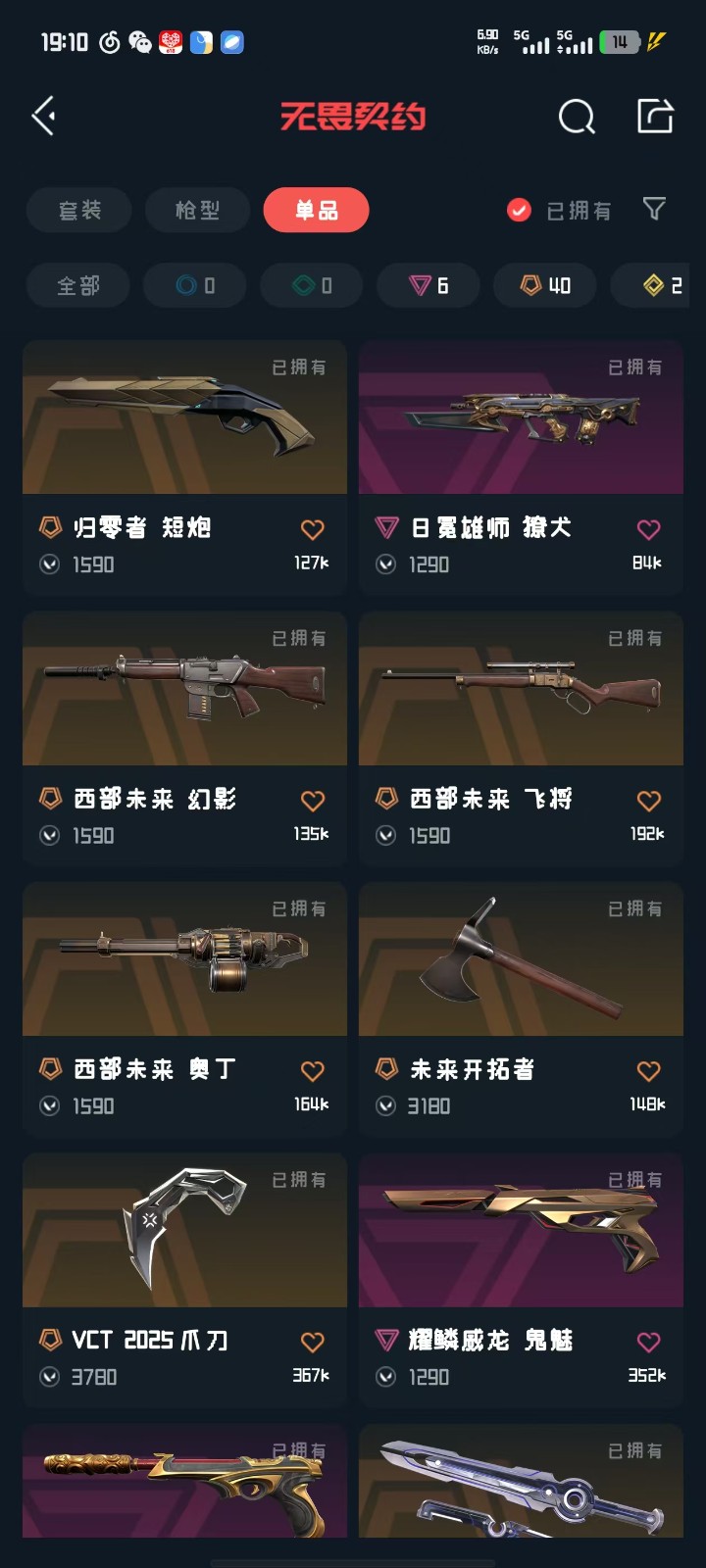
Task: Go back using the top-left arrow
Action: 43,117
